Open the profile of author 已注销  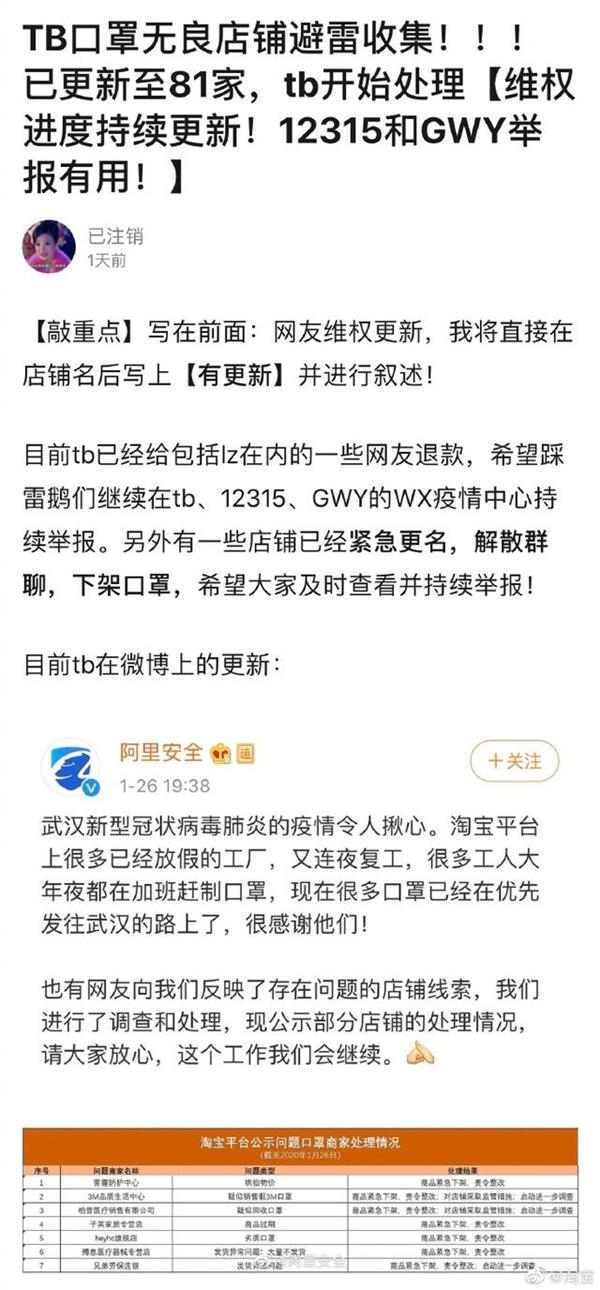tap(49, 247)
